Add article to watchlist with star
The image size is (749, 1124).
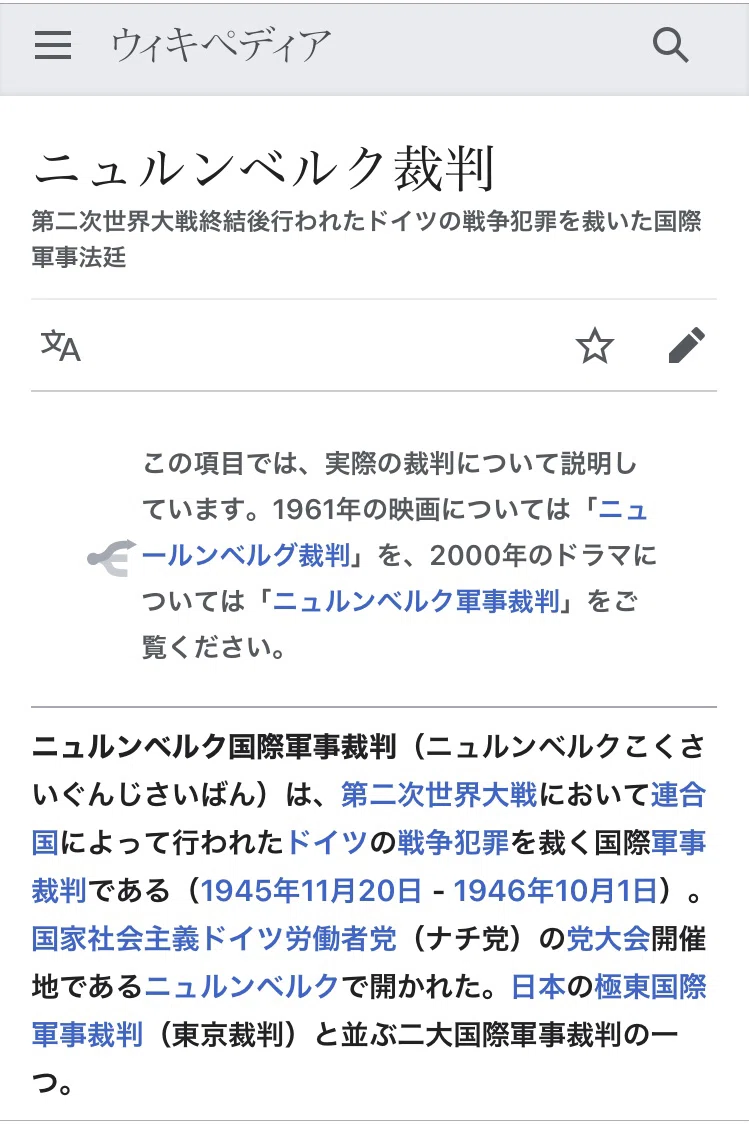pyautogui.click(x=595, y=346)
